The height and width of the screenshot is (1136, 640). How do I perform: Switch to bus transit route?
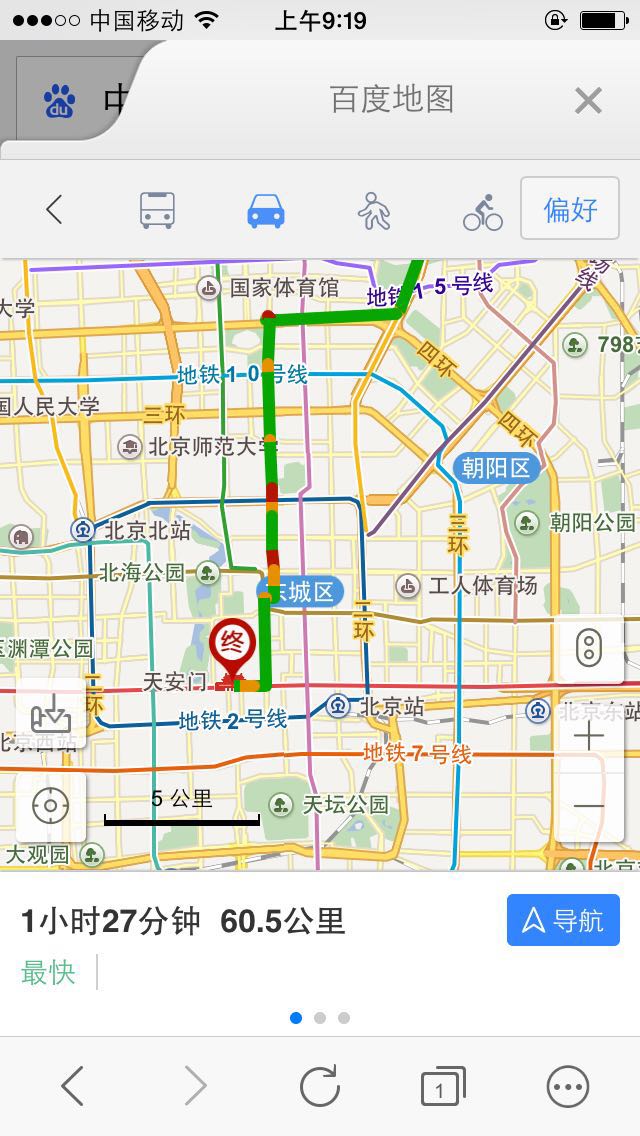coord(157,210)
